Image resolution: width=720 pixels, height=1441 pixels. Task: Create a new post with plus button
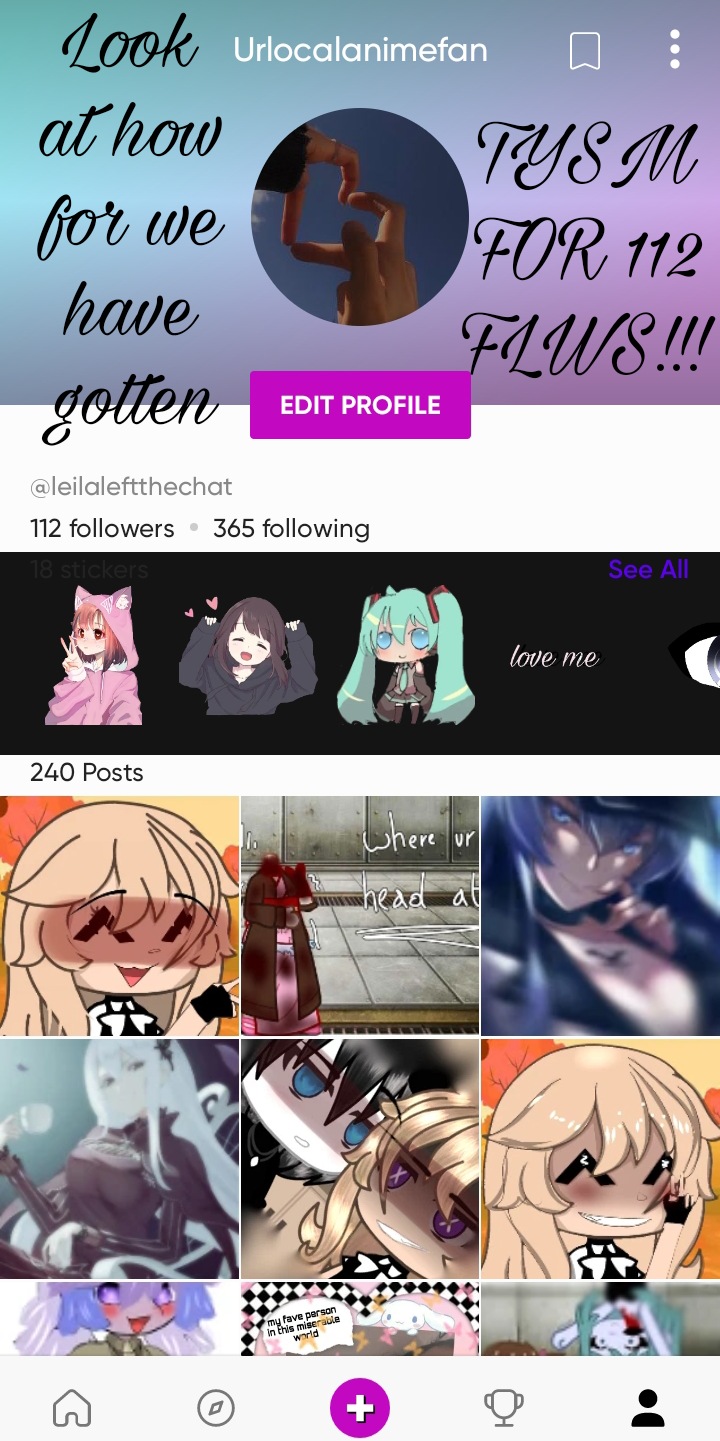click(360, 1408)
